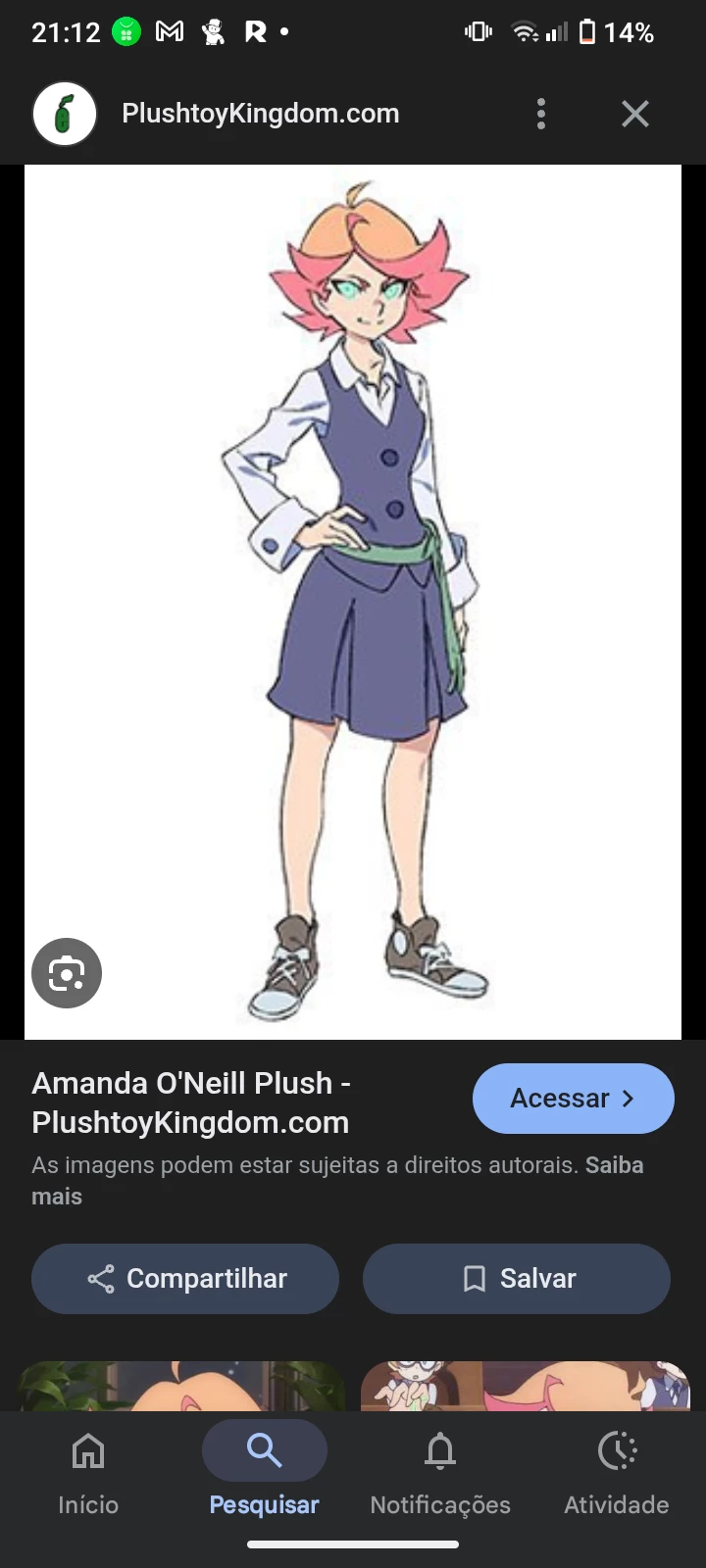This screenshot has height=1568, width=706.
Task: Open the Saiba mais link
Action: tap(614, 1165)
